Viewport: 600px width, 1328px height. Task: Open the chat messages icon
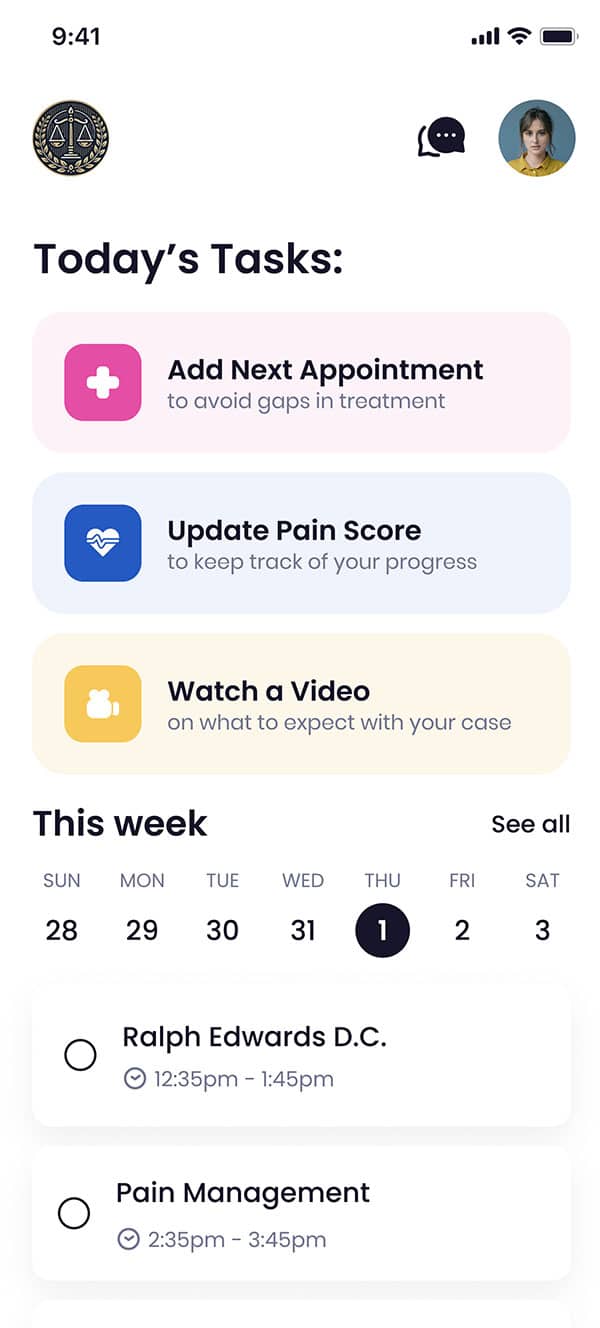(x=442, y=137)
